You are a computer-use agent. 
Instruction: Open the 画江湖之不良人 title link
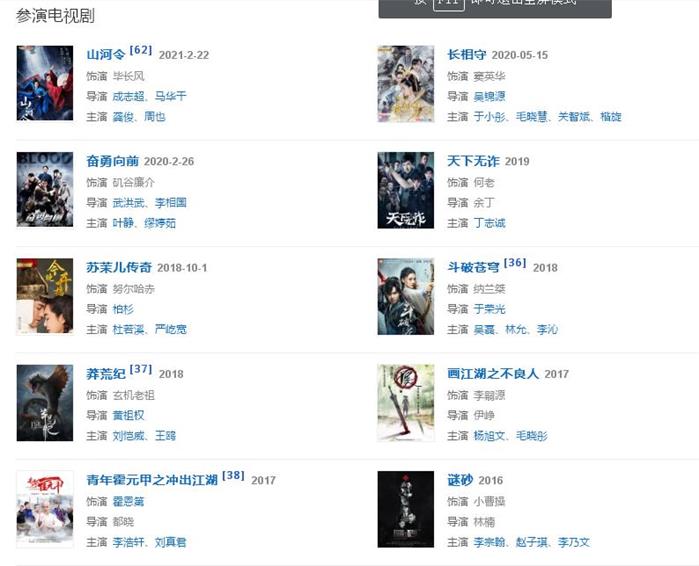(493, 374)
